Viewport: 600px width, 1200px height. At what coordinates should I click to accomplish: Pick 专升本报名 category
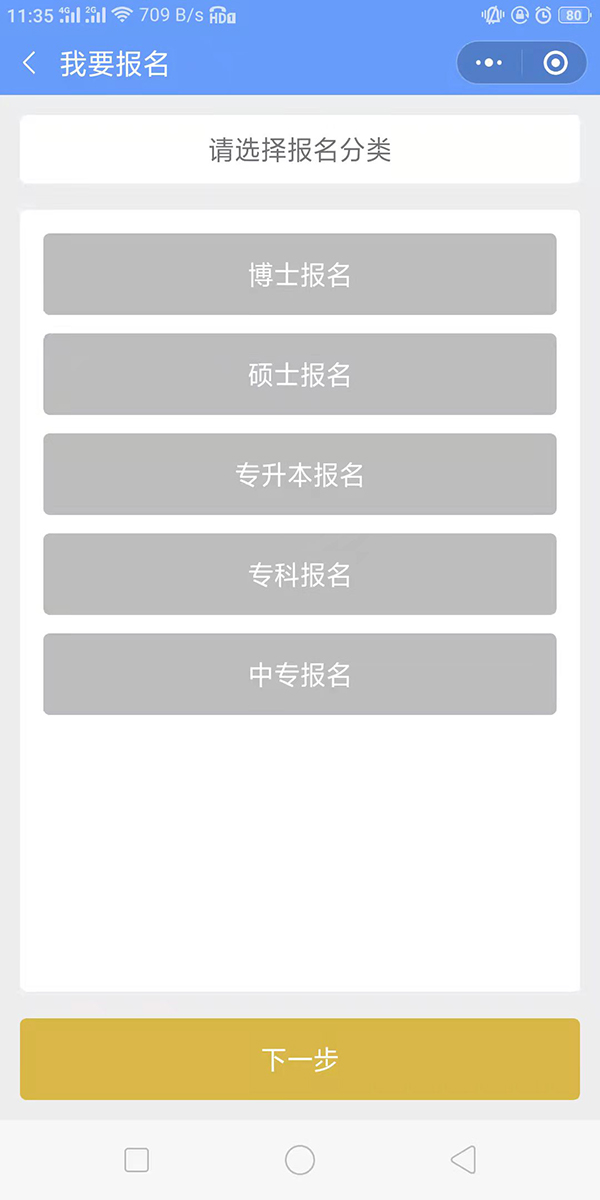pos(300,474)
